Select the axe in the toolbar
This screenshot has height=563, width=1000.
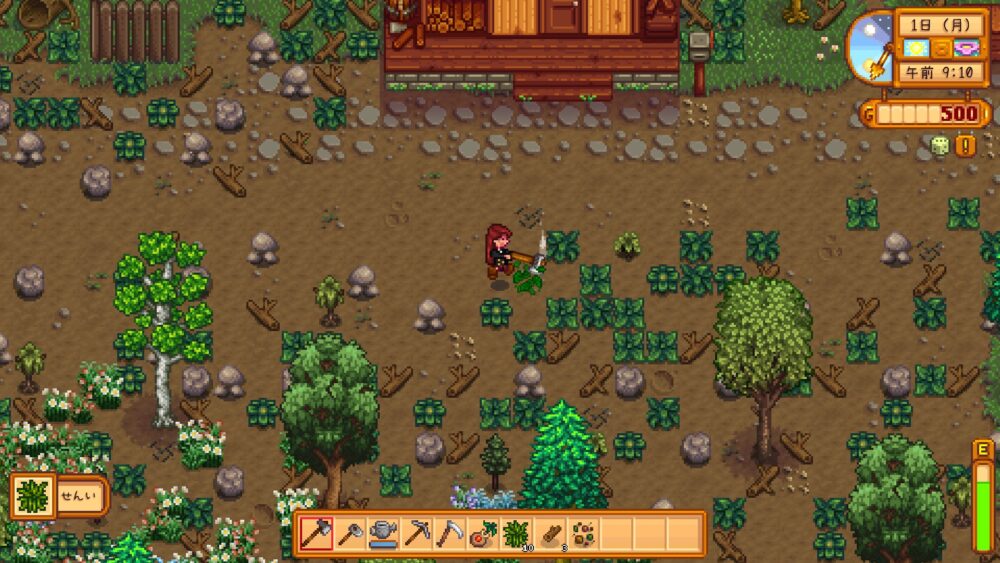click(x=317, y=534)
